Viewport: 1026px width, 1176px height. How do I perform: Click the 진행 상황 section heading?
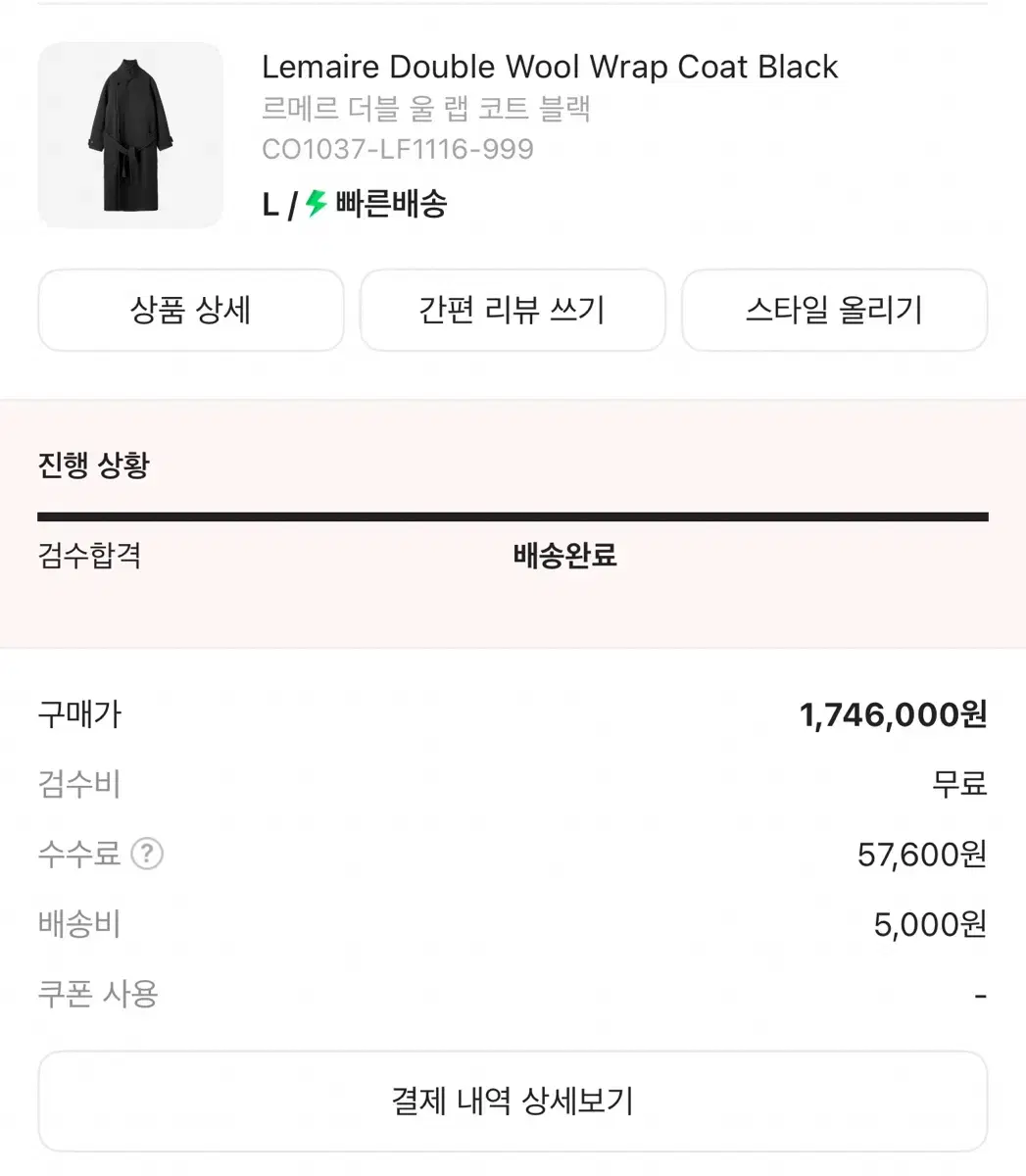94,465
